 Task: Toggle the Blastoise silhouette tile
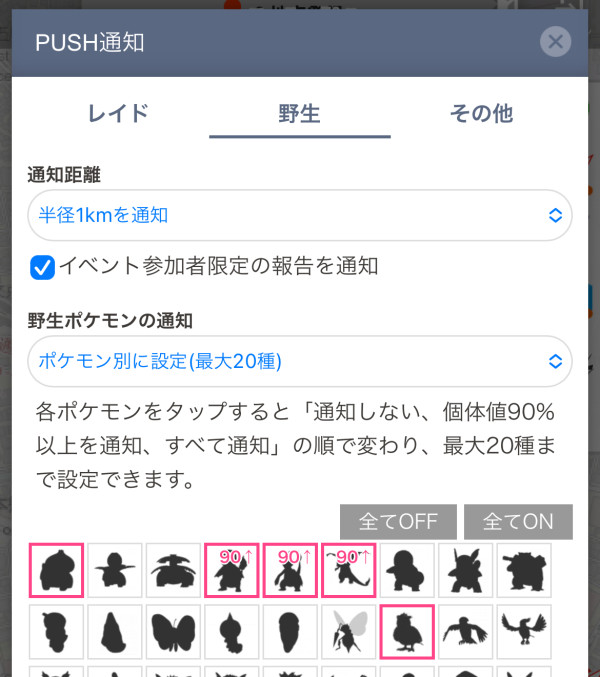[x=524, y=570]
